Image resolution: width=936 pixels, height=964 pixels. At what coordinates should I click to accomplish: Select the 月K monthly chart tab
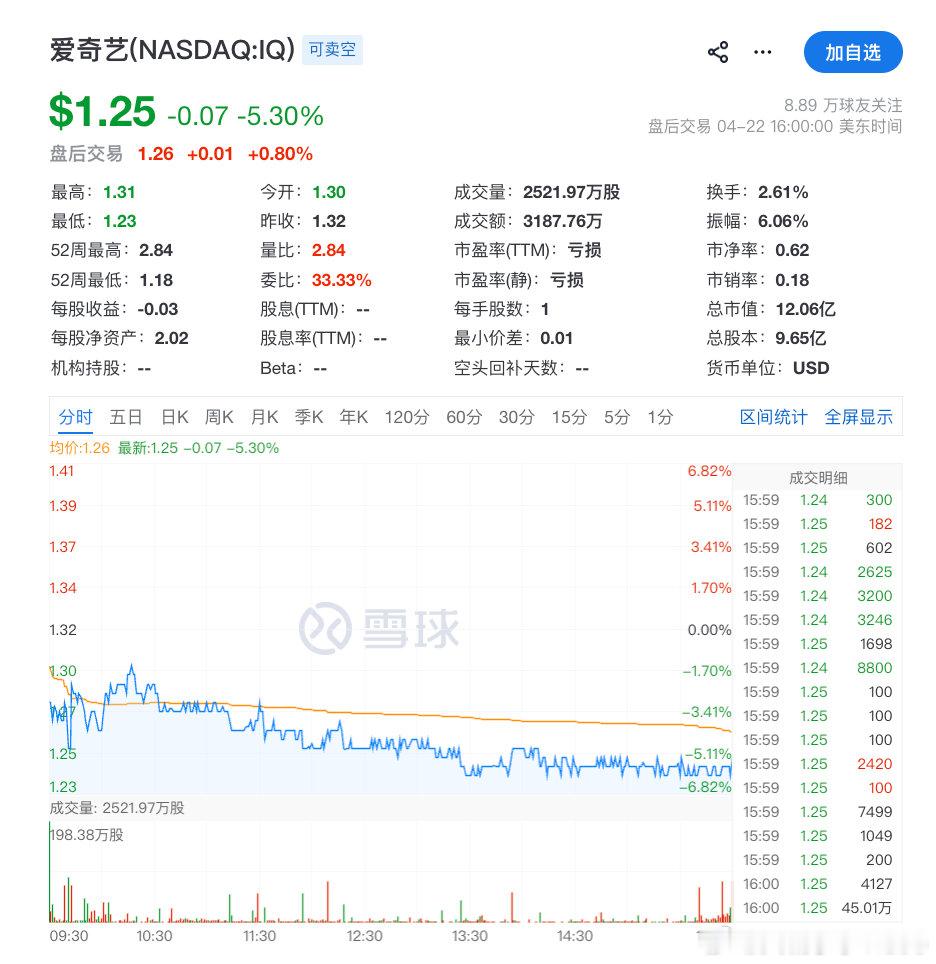(264, 417)
